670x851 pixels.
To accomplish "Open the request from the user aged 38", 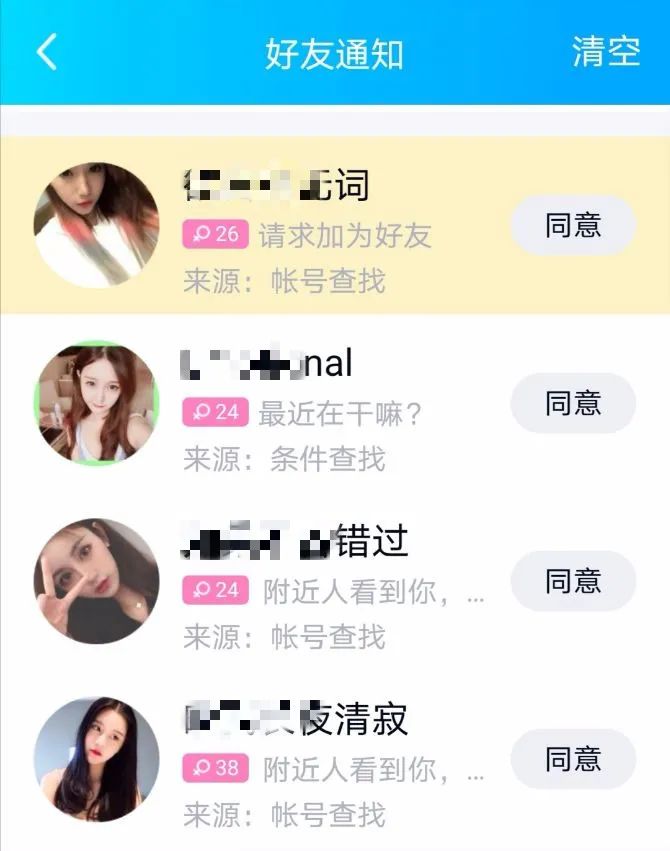I will click(x=330, y=768).
